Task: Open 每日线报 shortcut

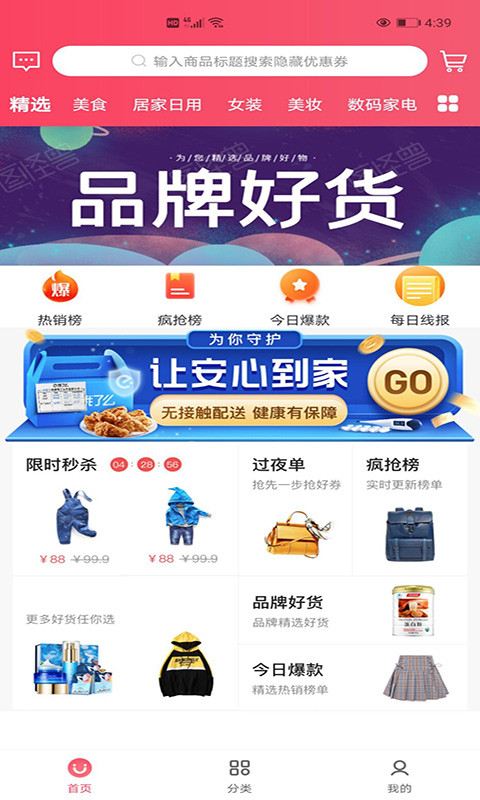Action: 420,298
